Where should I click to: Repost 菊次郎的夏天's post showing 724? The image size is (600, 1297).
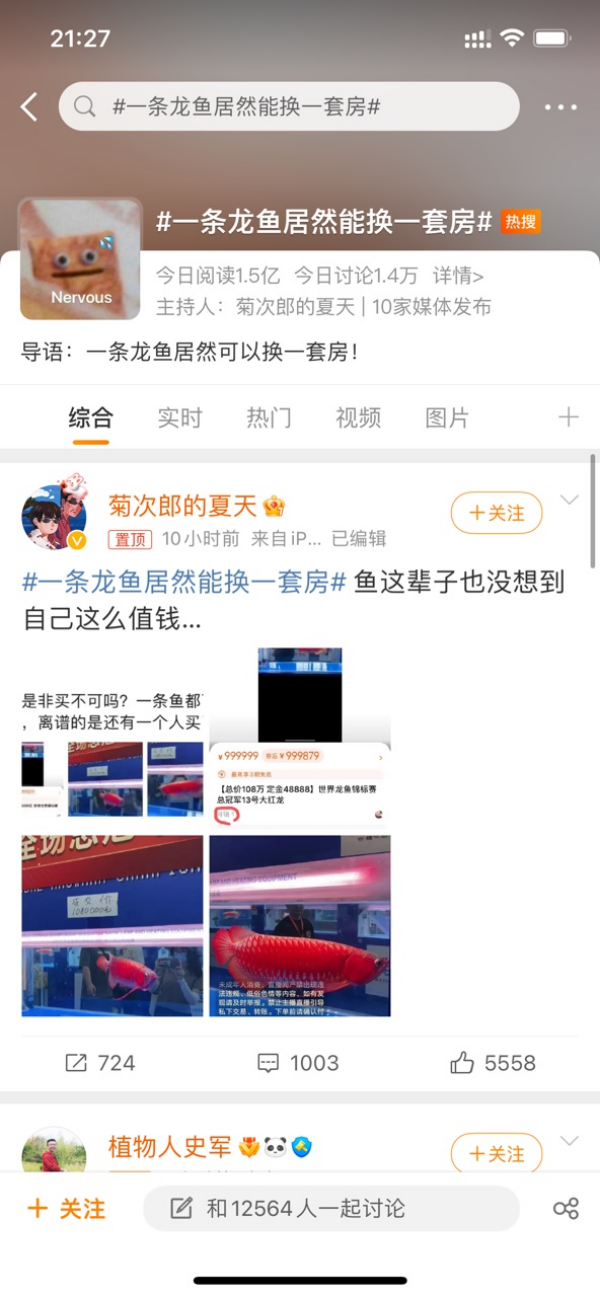click(x=100, y=1063)
